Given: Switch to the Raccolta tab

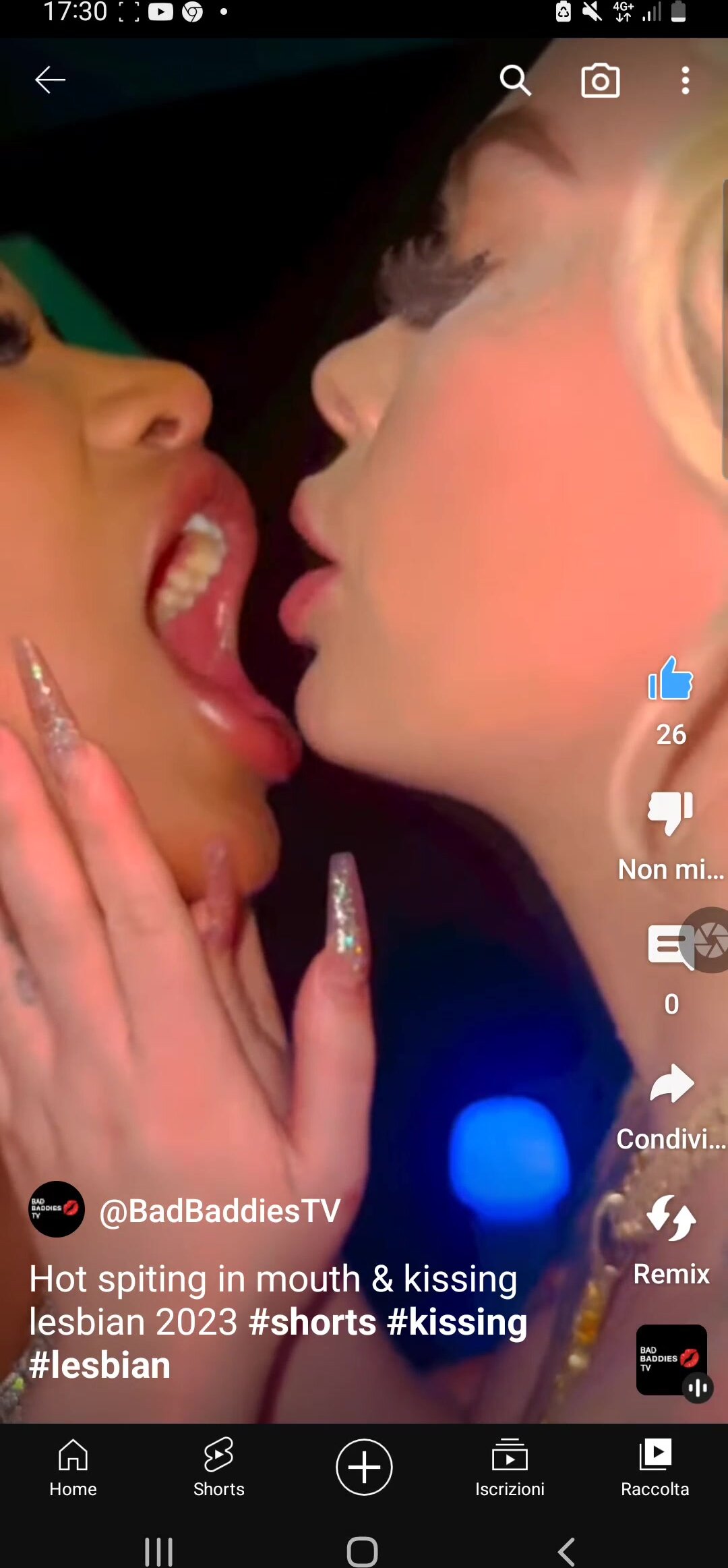Looking at the screenshot, I should tap(655, 1468).
